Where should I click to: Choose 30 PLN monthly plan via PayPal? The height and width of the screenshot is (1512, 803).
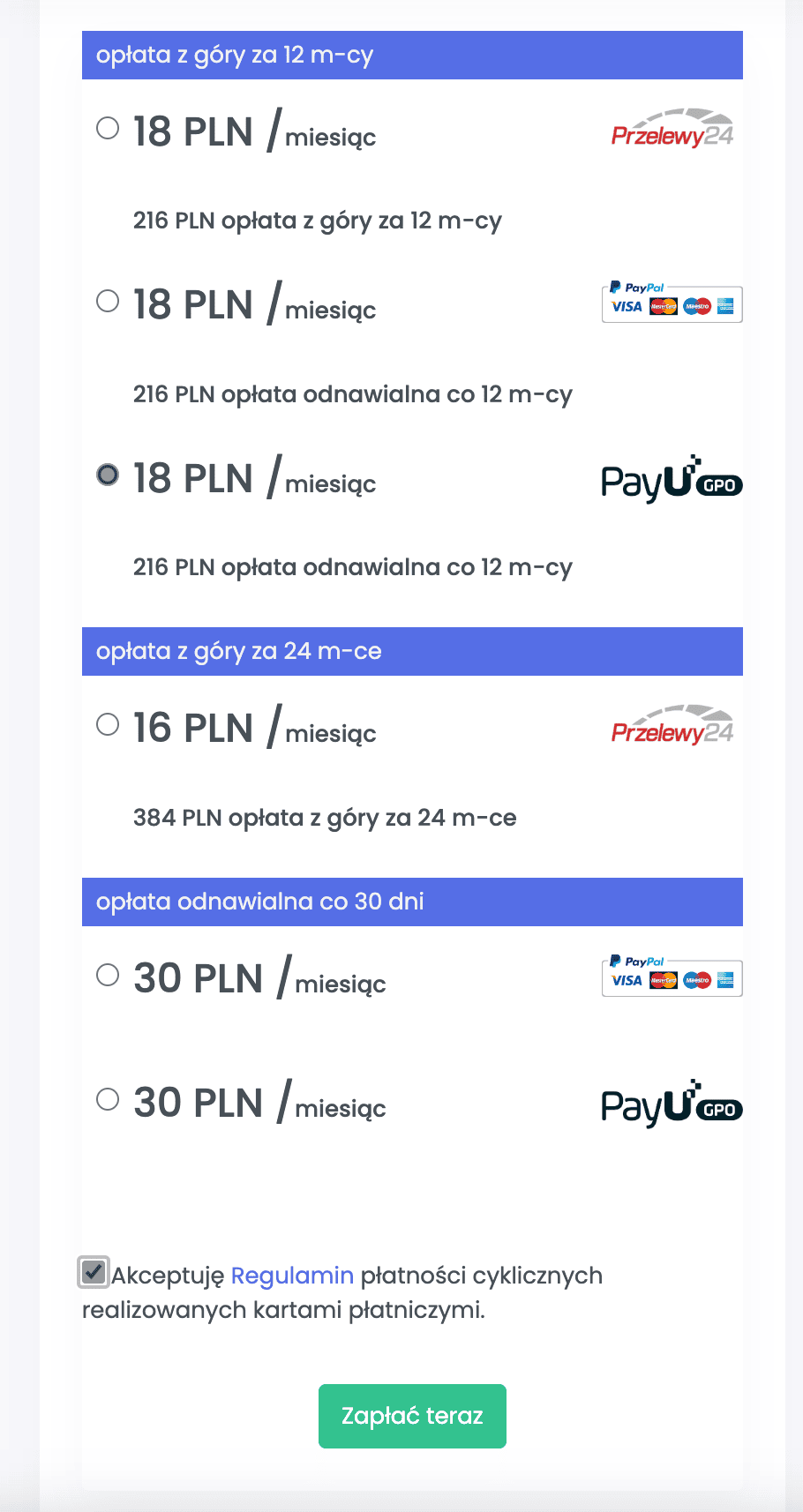tap(108, 976)
